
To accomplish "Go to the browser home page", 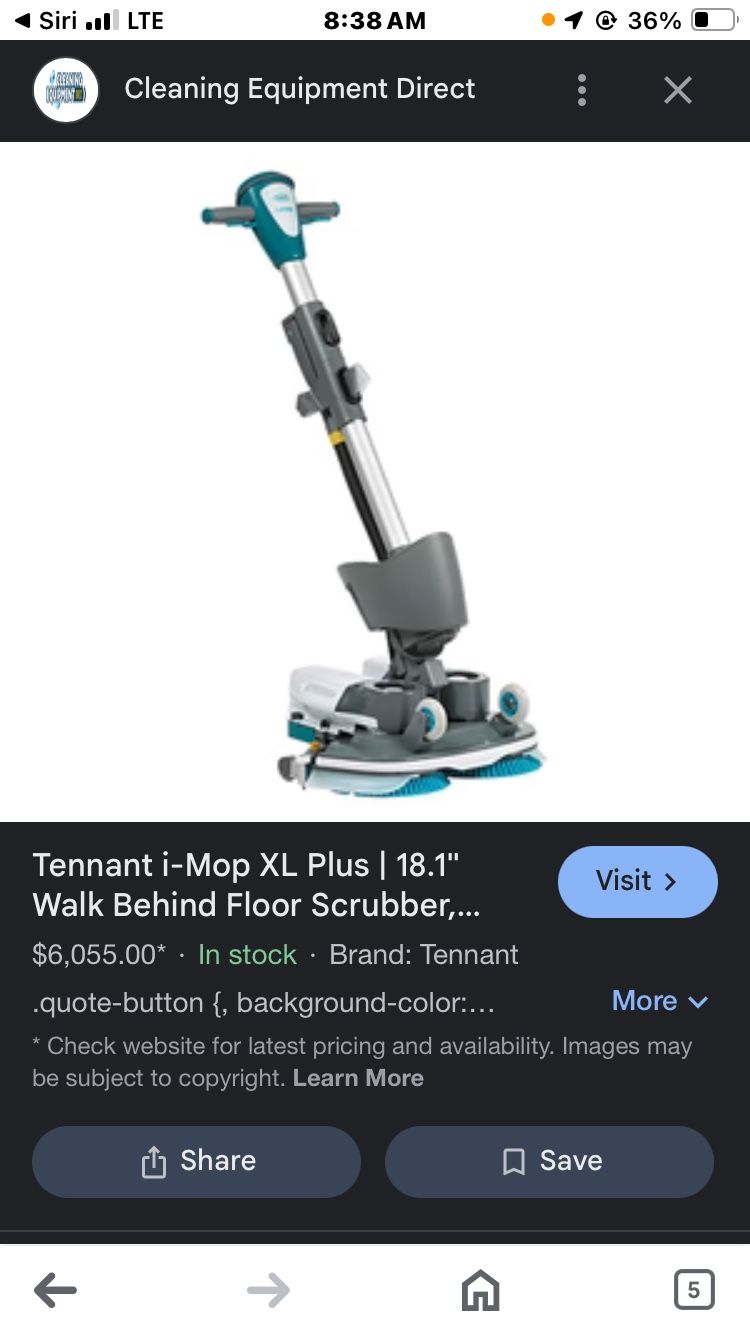I will [480, 1290].
